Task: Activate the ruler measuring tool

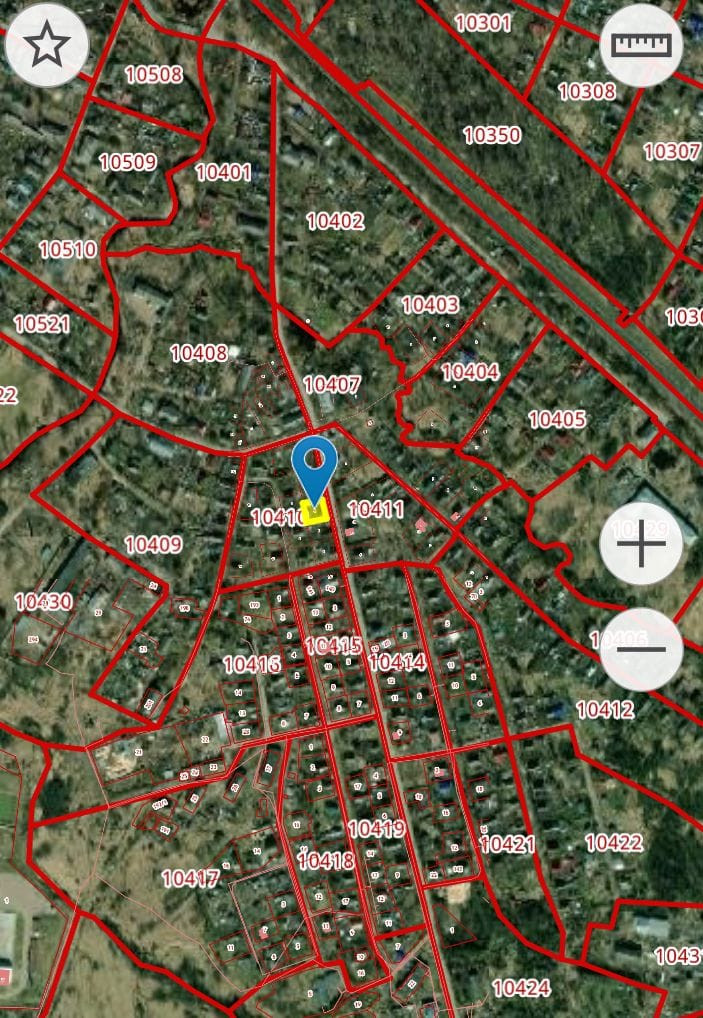Action: tap(641, 46)
